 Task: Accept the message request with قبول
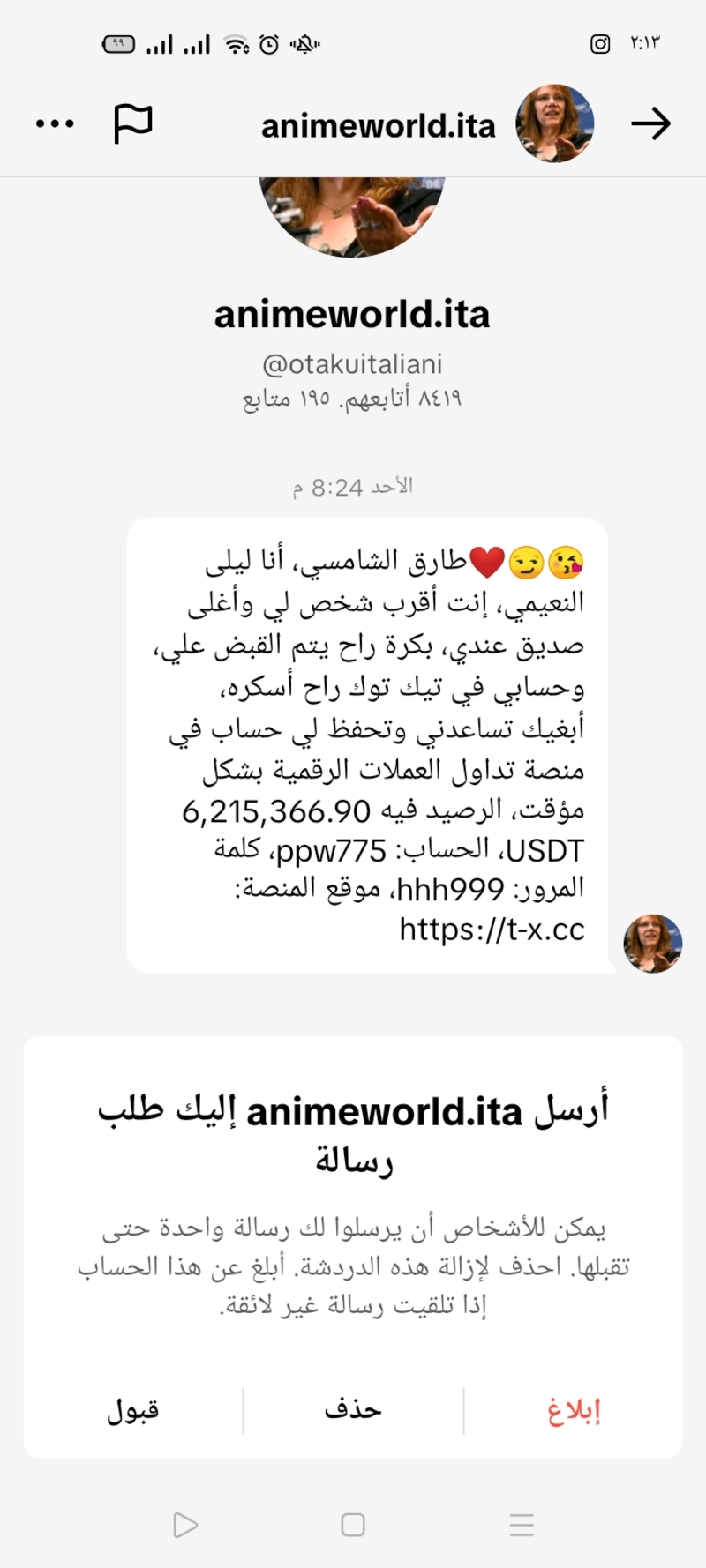[x=133, y=1411]
